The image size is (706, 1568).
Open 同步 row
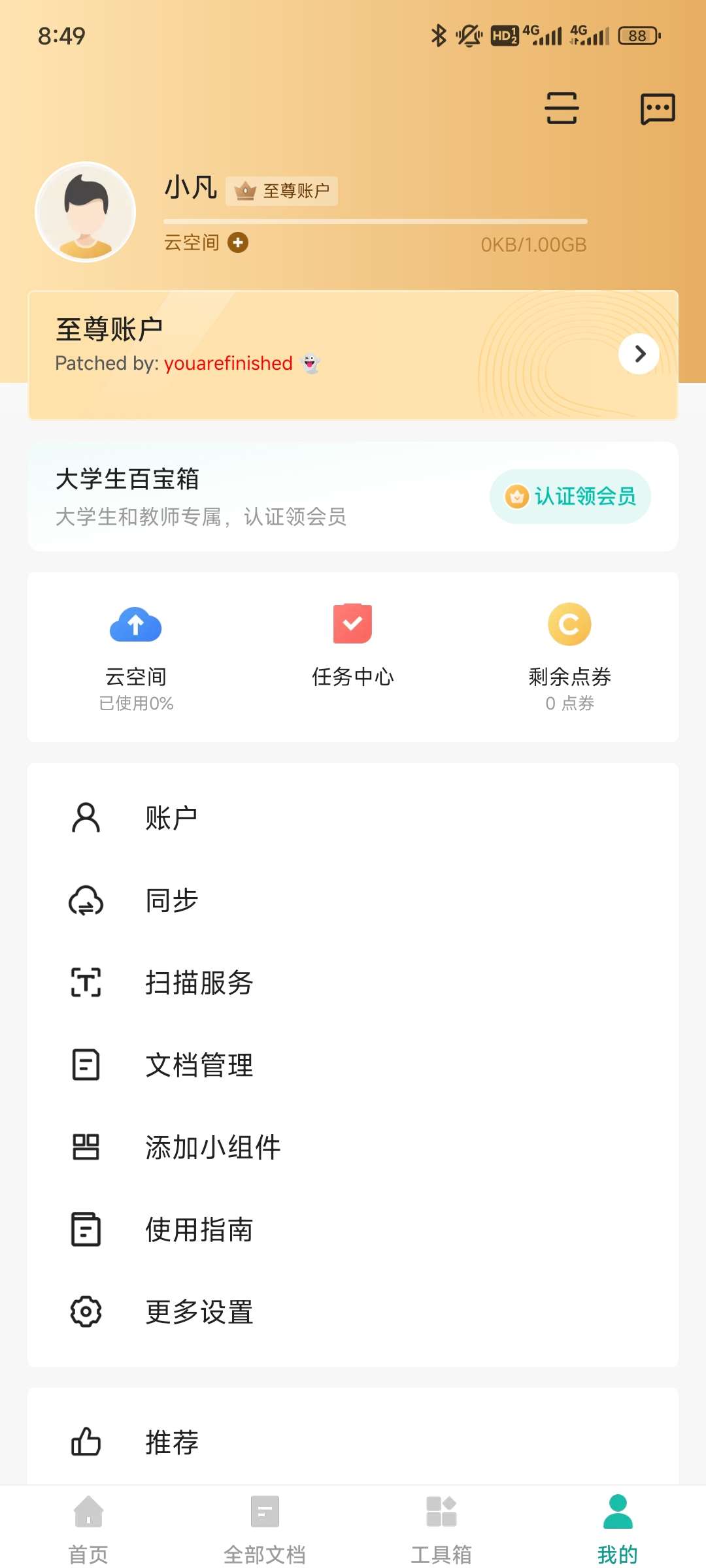click(353, 900)
